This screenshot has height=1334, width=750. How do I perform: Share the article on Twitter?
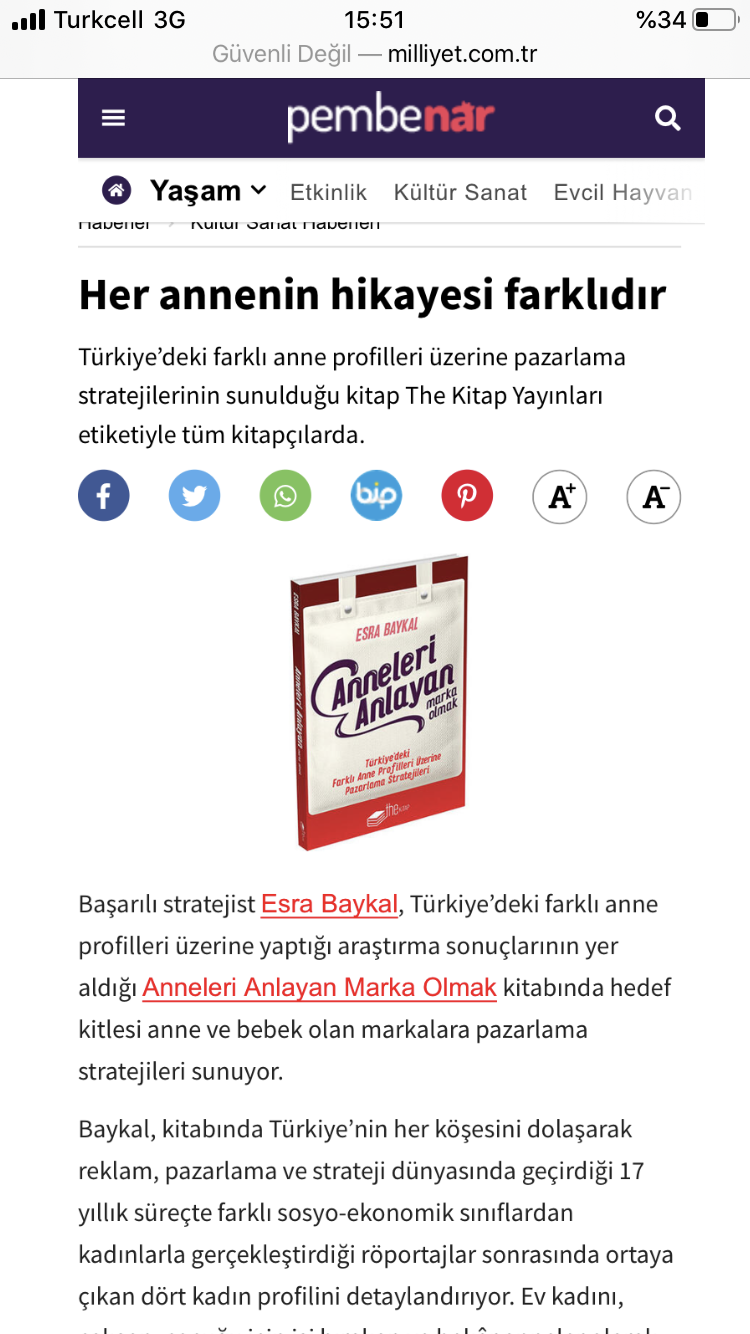coord(194,495)
